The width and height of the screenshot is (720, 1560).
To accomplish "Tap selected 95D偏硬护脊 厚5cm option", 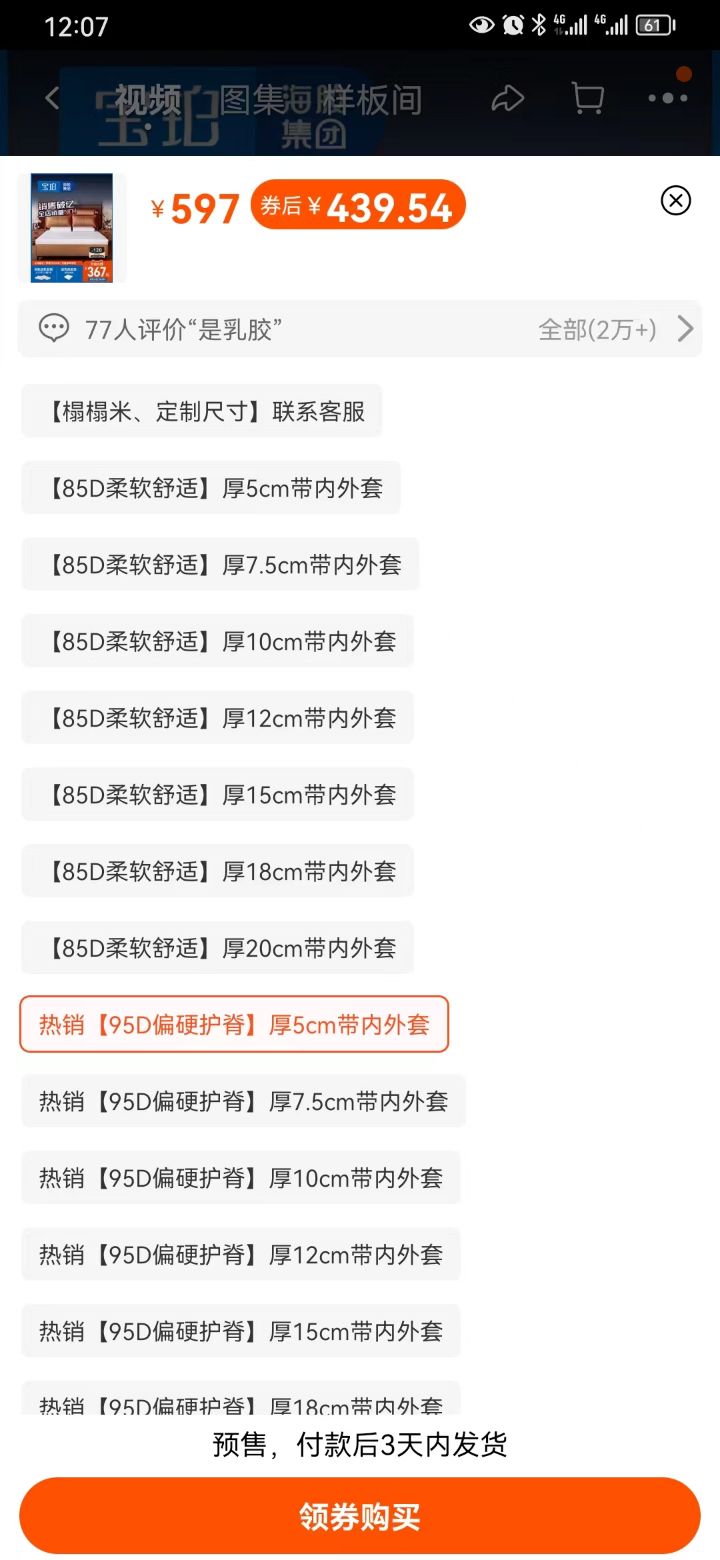I will coord(234,1024).
